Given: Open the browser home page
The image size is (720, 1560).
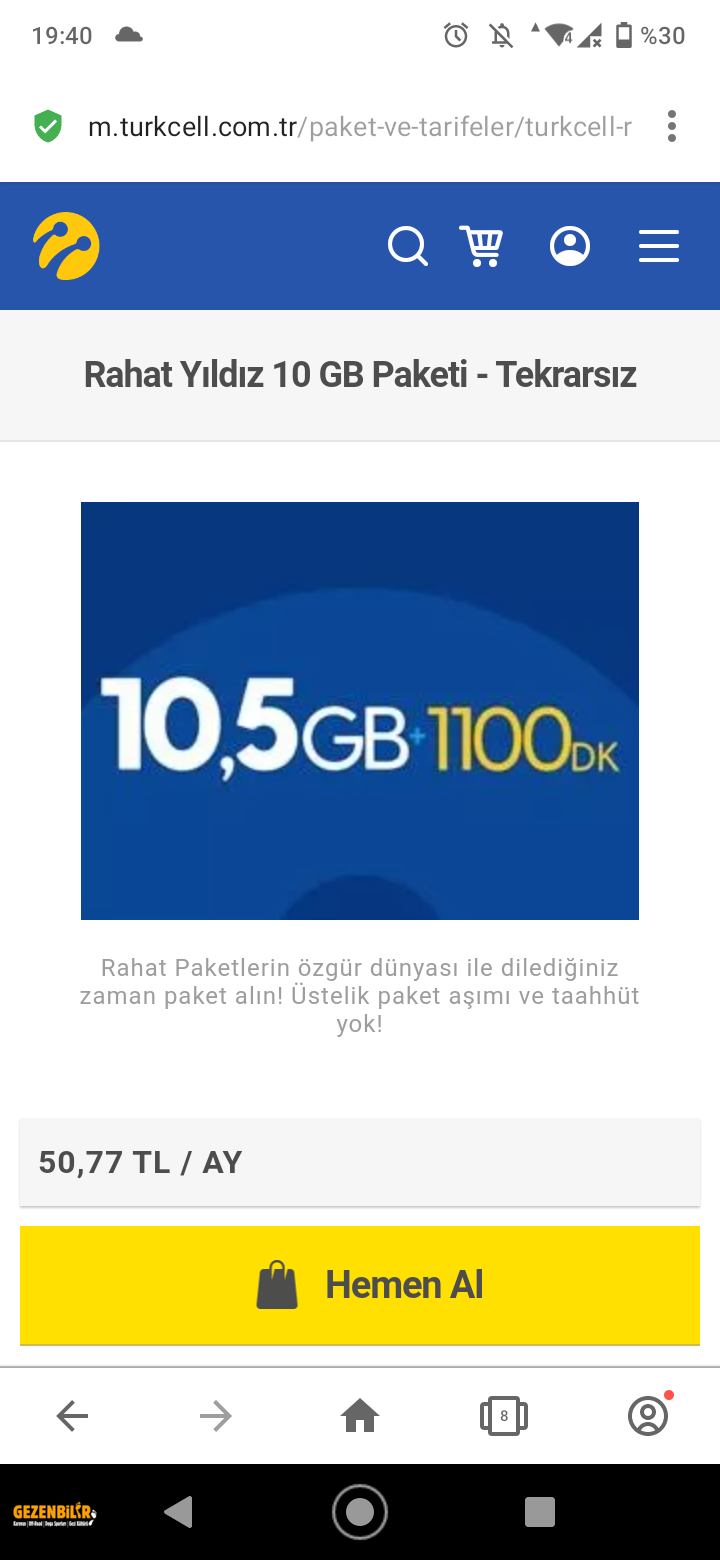Looking at the screenshot, I should [x=360, y=1415].
